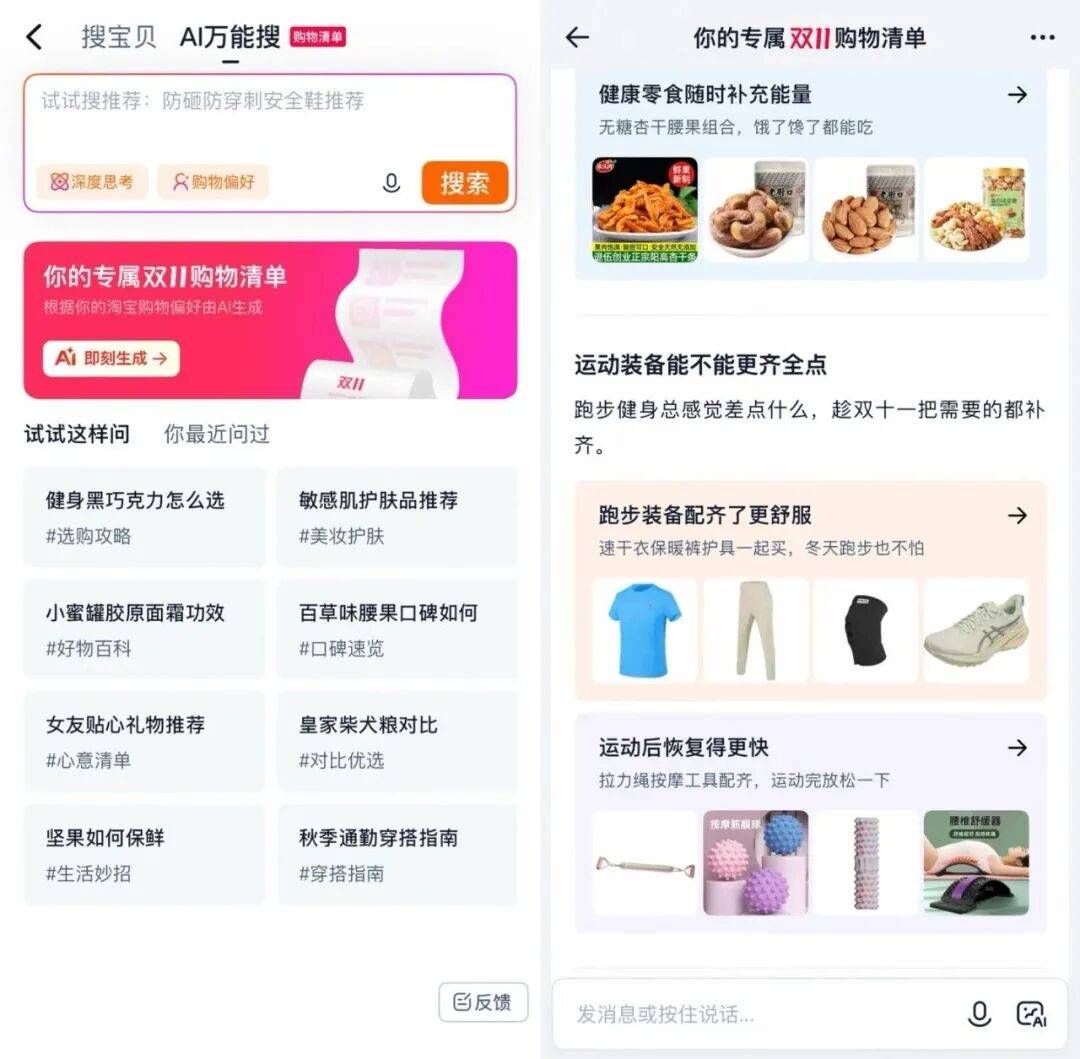Open the AI image search icon
This screenshot has height=1059, width=1080.
click(1030, 1014)
